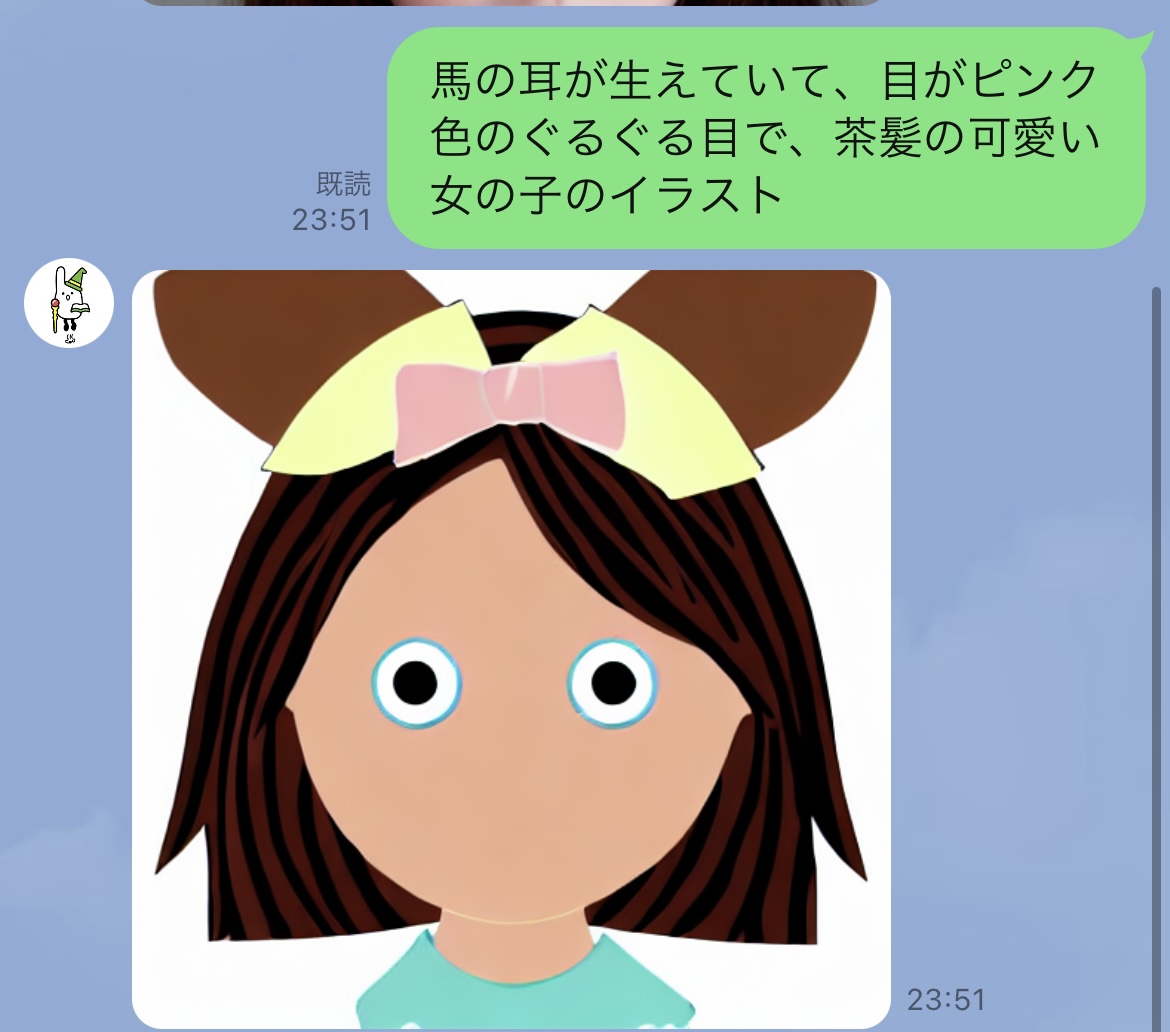Open the sender's rabbit profile avatar

pyautogui.click(x=69, y=302)
